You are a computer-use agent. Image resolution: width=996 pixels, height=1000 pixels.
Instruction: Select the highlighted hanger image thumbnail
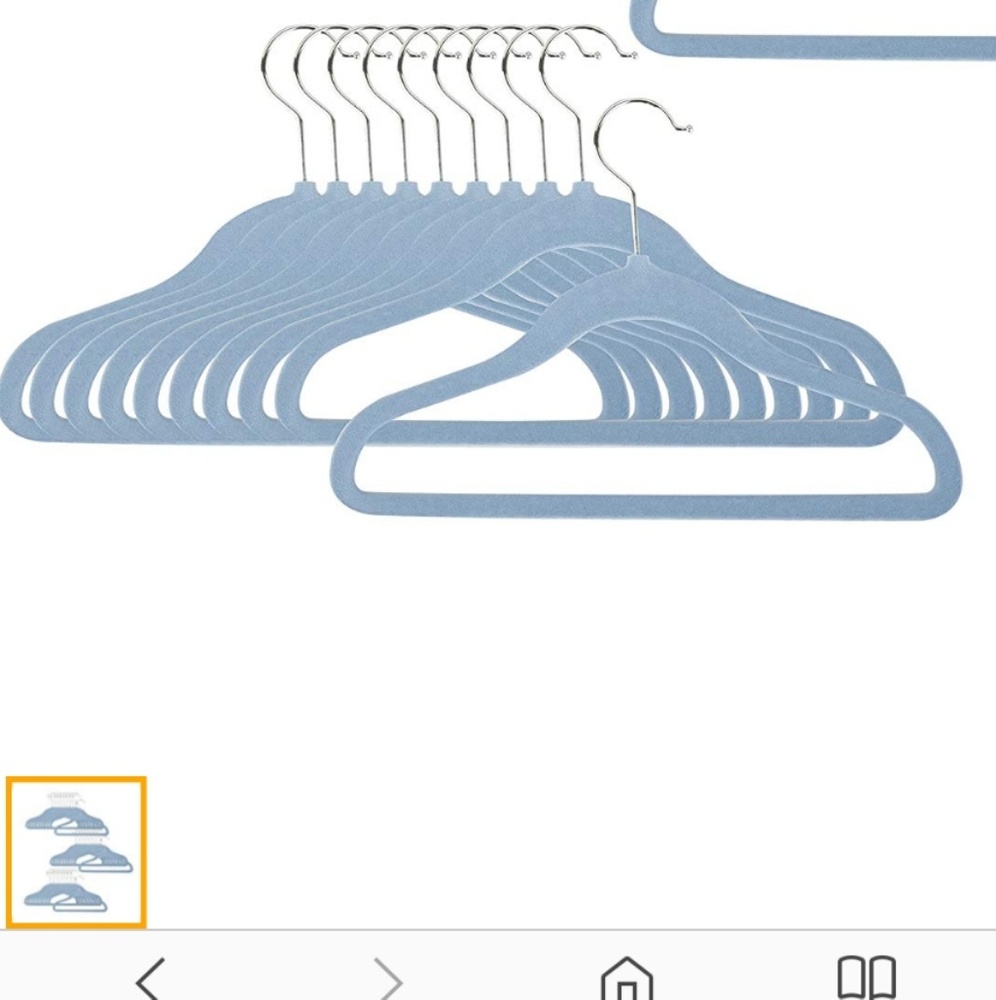click(x=76, y=851)
